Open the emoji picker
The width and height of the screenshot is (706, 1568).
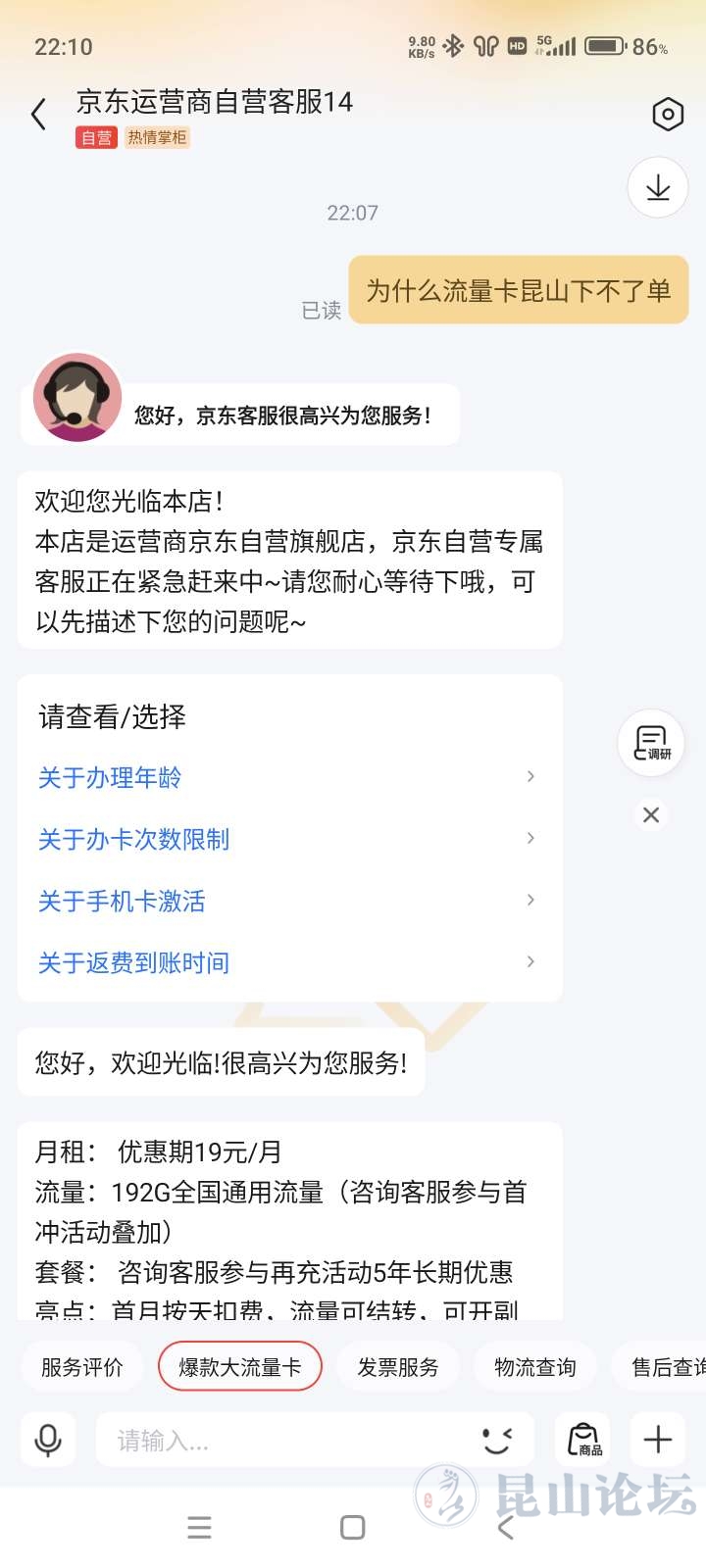497,1440
